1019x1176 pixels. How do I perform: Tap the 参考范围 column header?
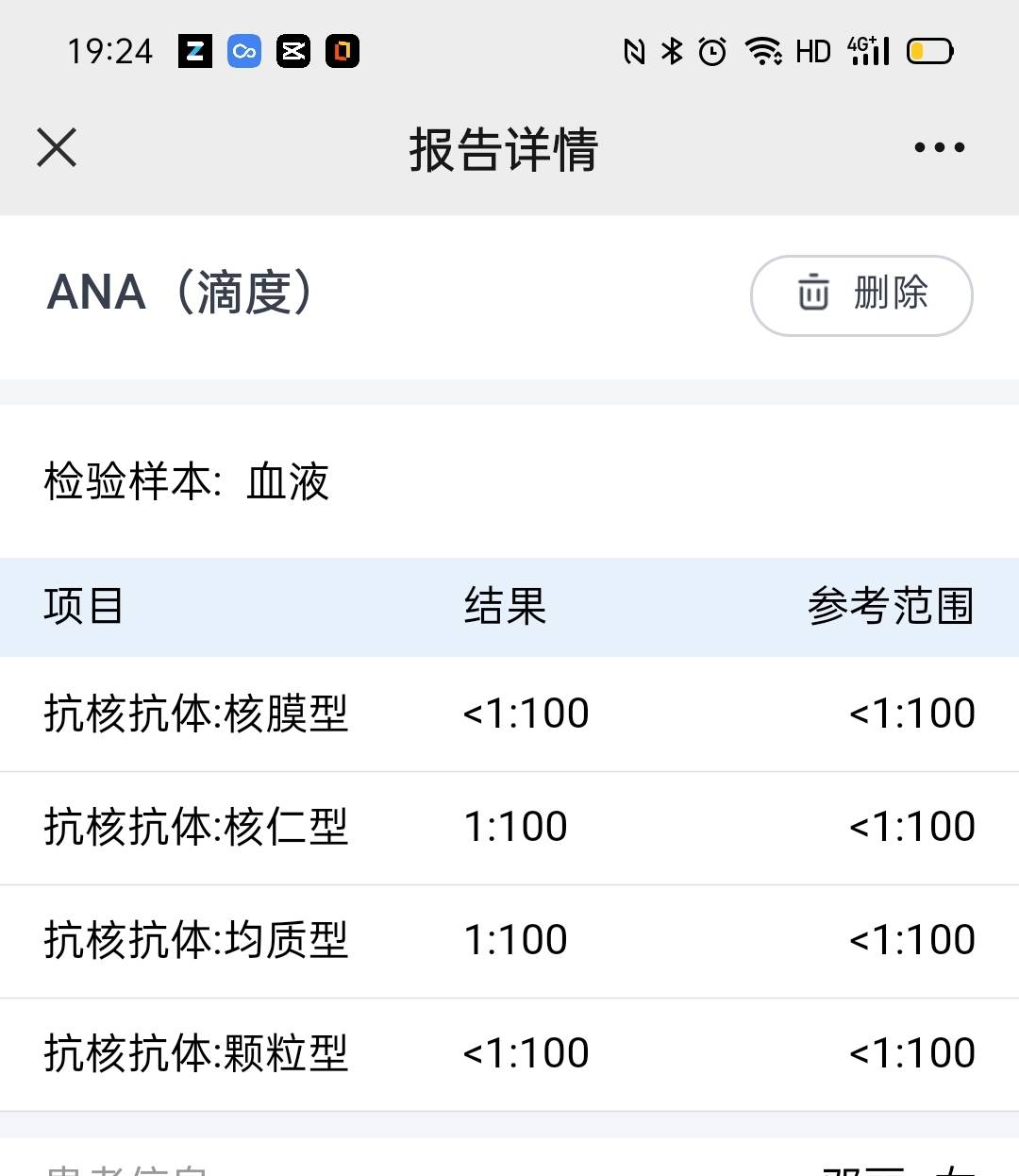pos(890,608)
